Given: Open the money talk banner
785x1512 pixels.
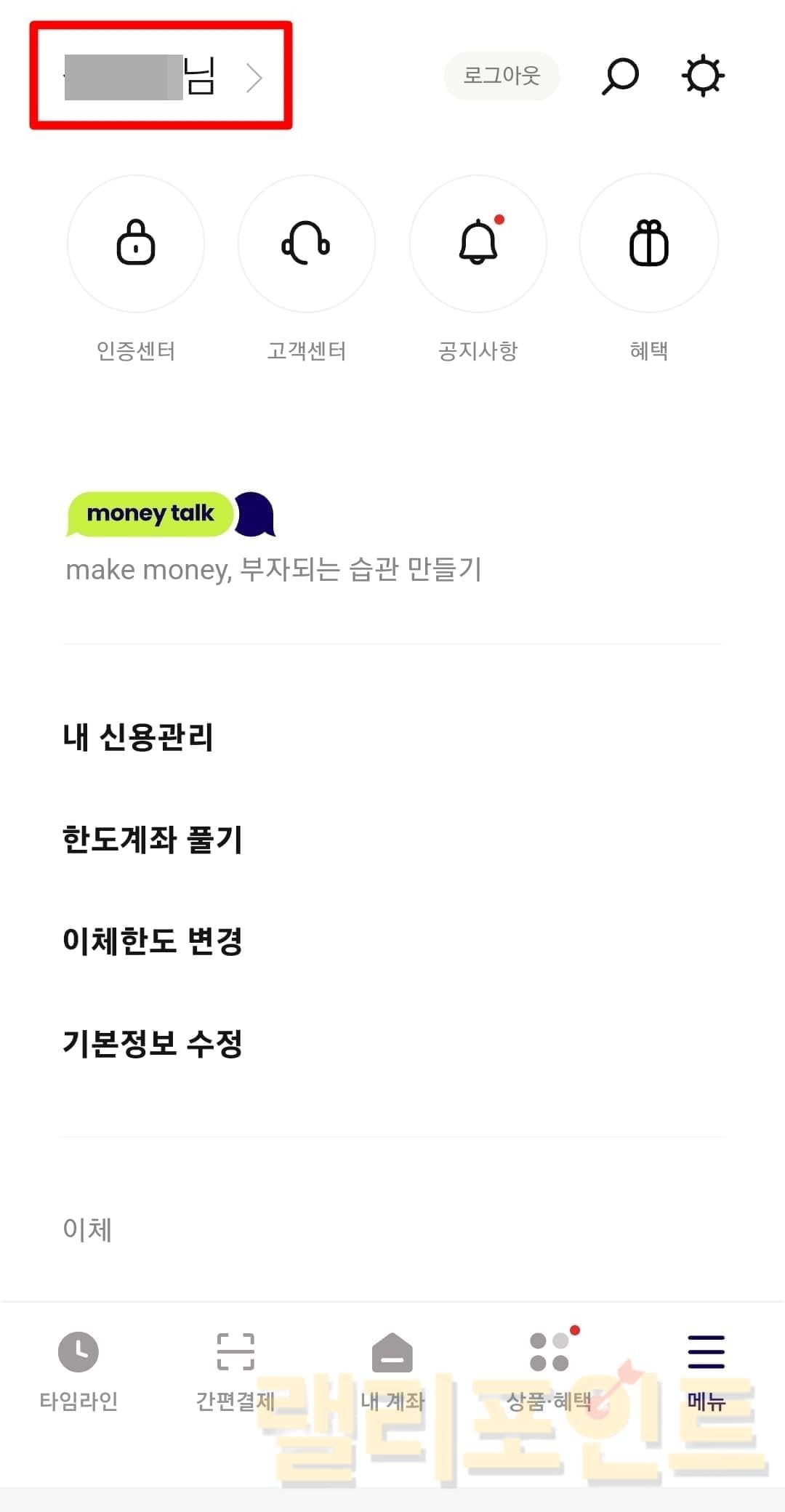Looking at the screenshot, I should coord(273,539).
